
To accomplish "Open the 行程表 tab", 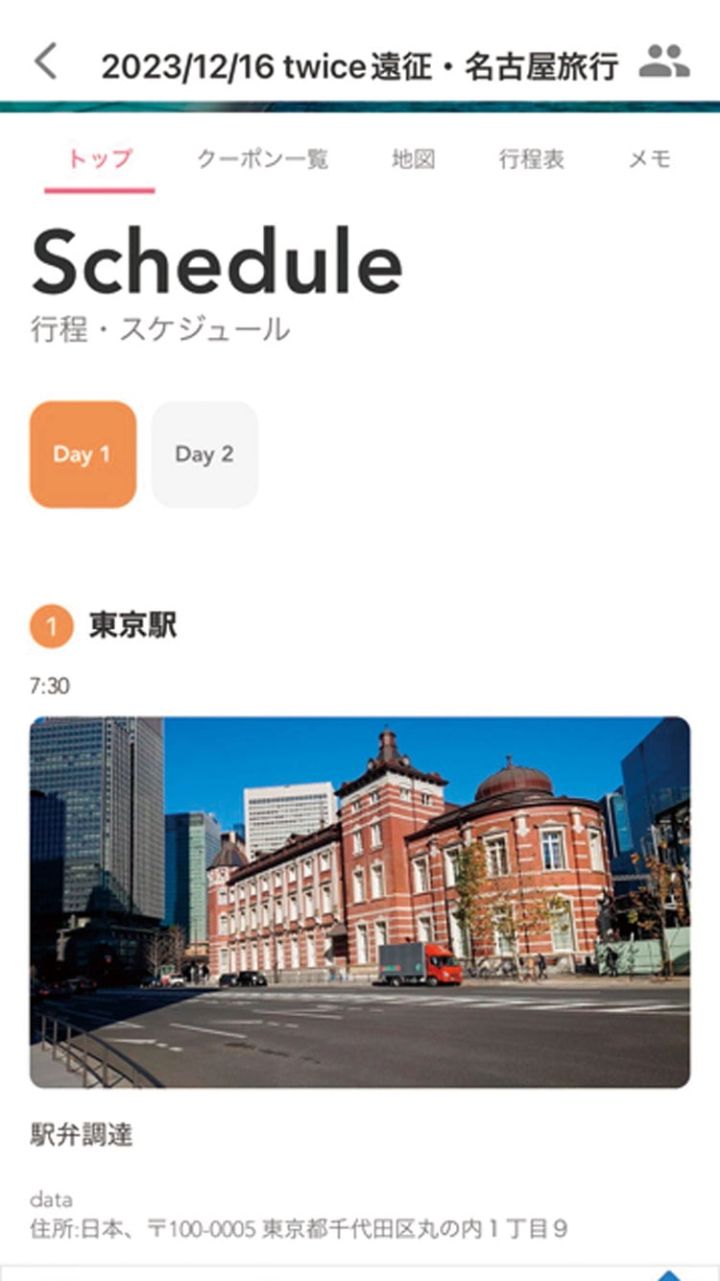I will pos(531,159).
